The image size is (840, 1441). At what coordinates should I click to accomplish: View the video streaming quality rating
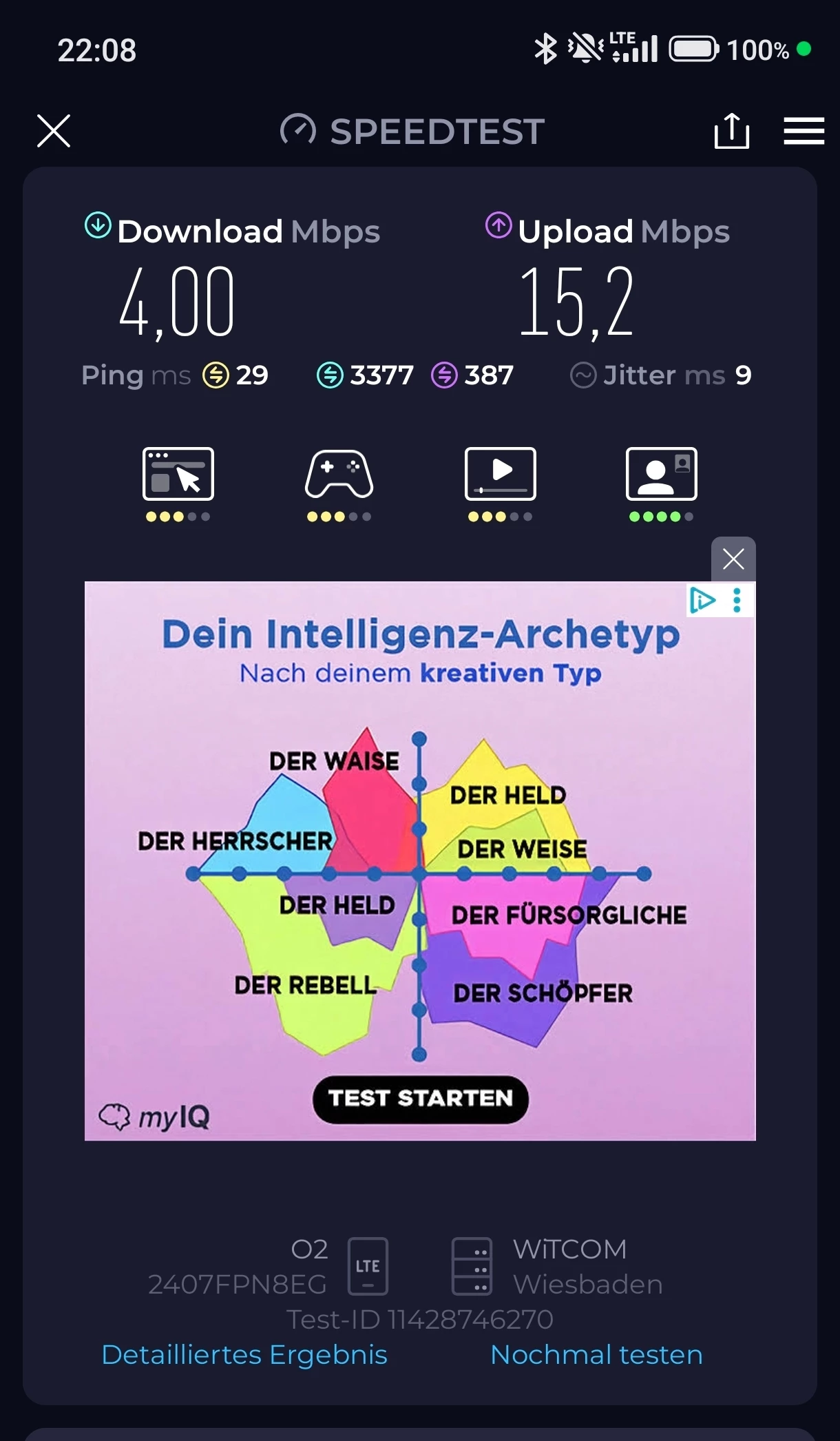coord(501,484)
